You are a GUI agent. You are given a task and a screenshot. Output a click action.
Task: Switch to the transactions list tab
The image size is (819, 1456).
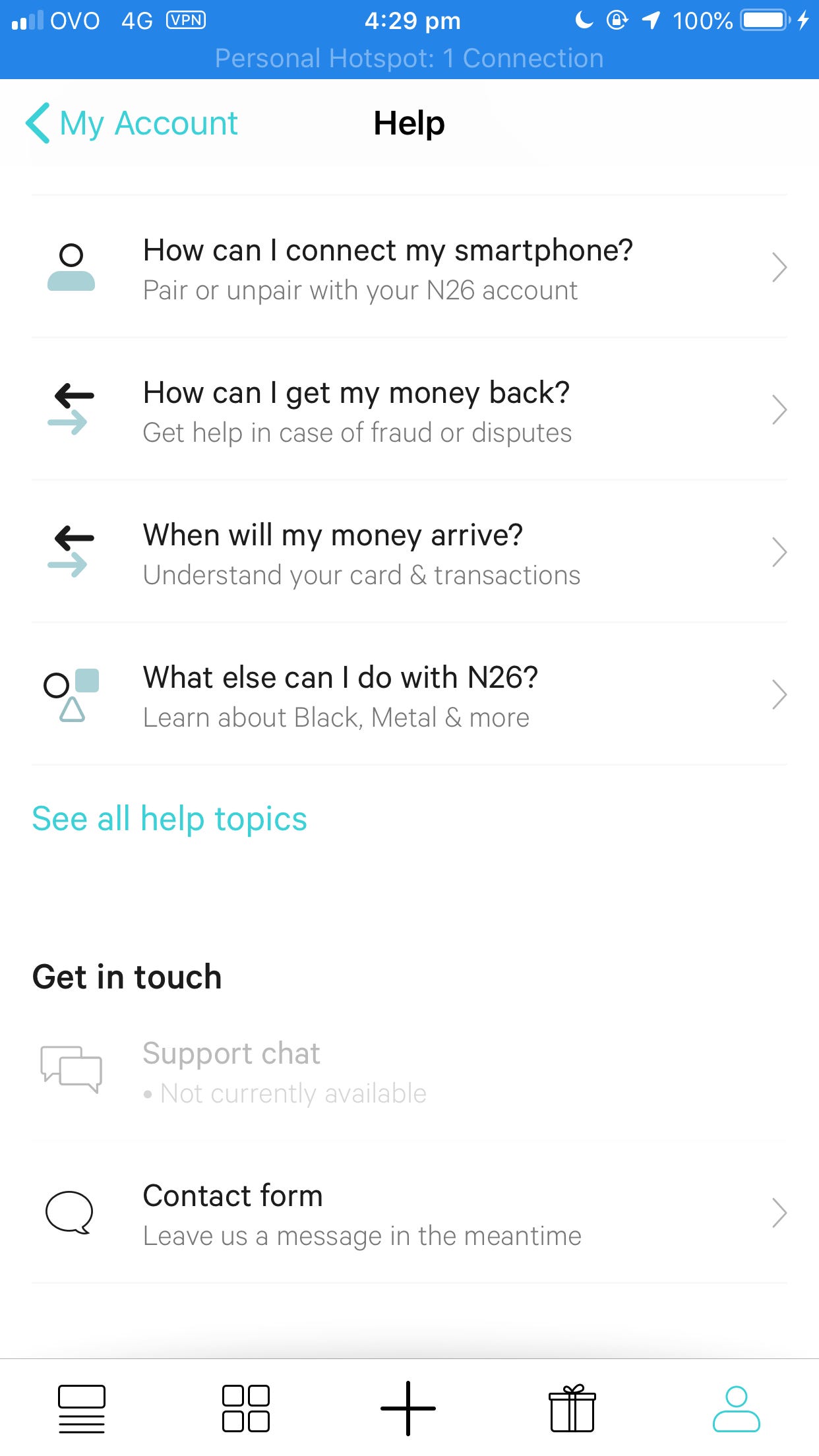click(82, 1409)
